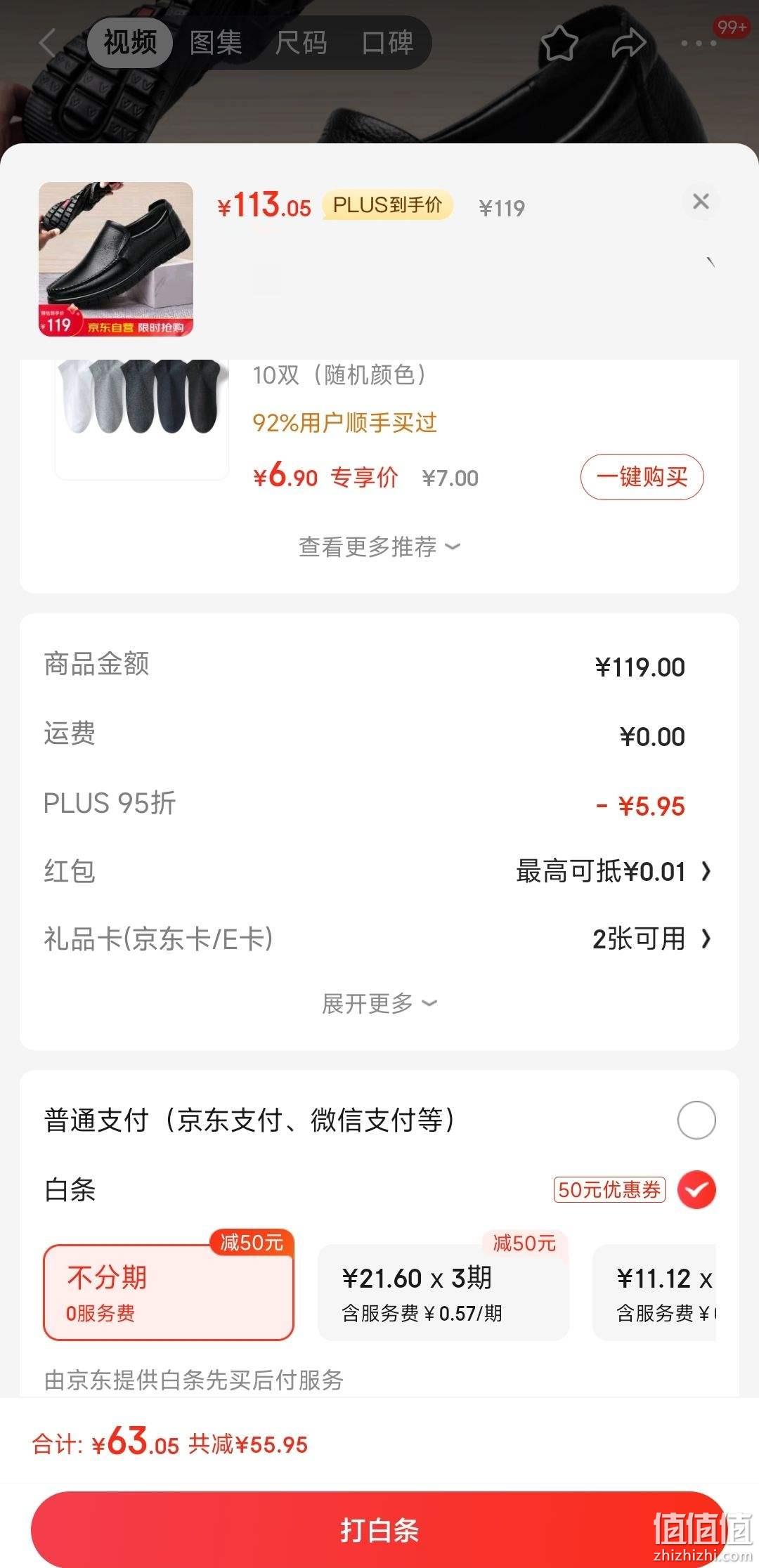Screen dimensions: 759x1568
Task: Open the 红包 row
Action: (379, 871)
